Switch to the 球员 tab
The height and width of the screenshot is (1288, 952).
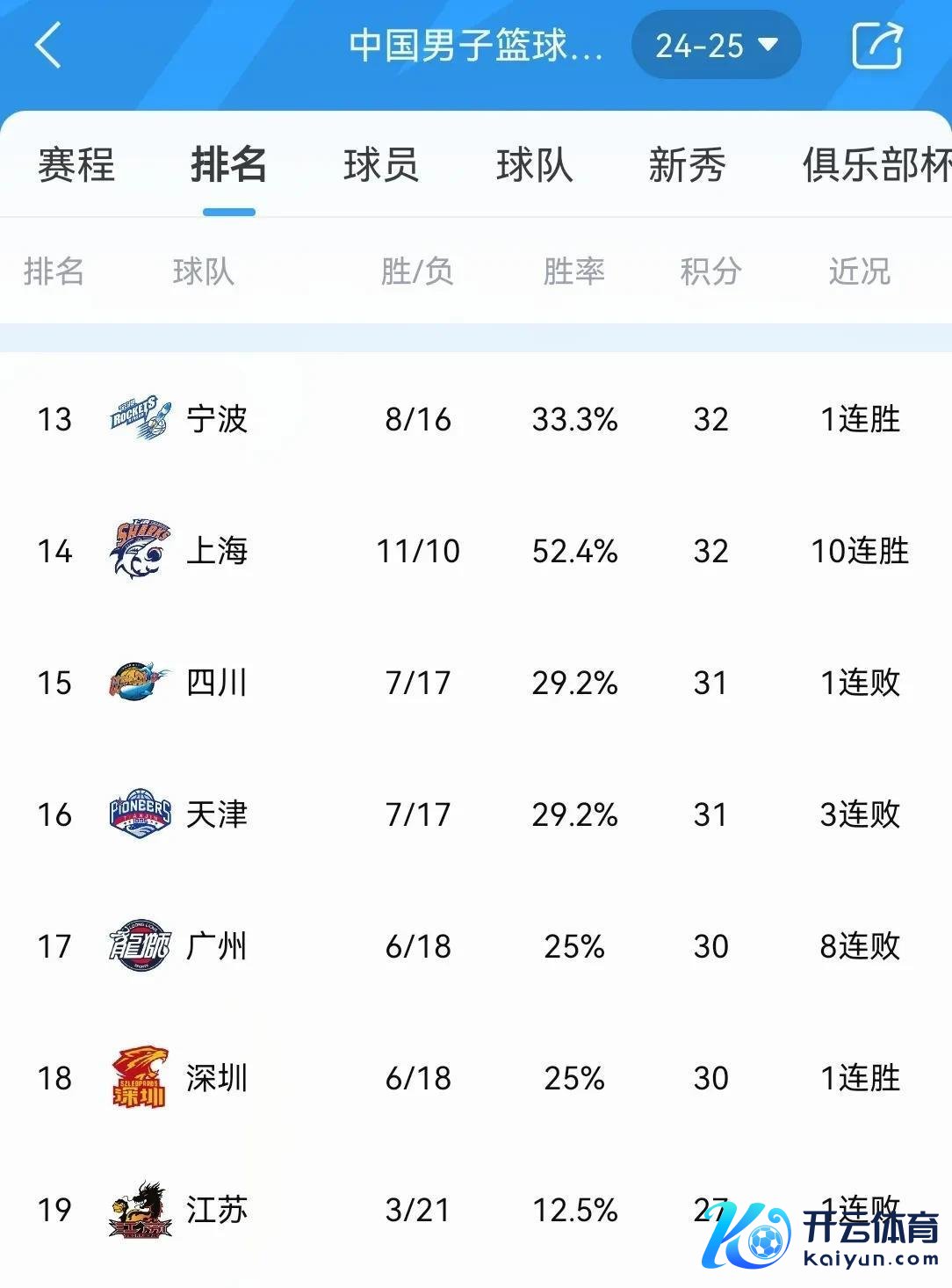point(381,165)
